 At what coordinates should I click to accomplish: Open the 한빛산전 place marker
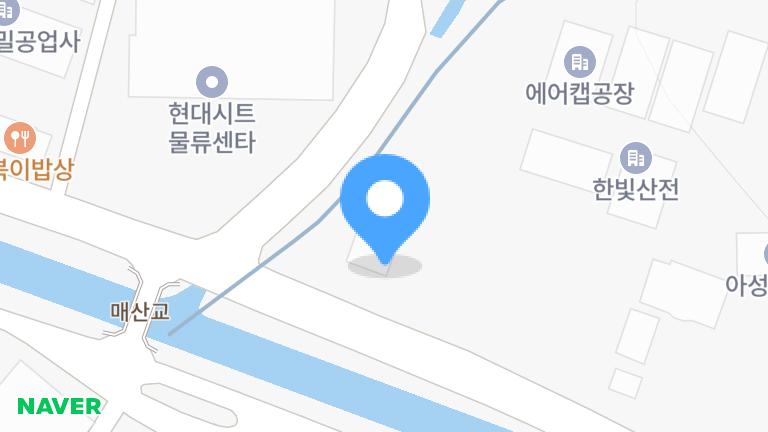point(635,157)
